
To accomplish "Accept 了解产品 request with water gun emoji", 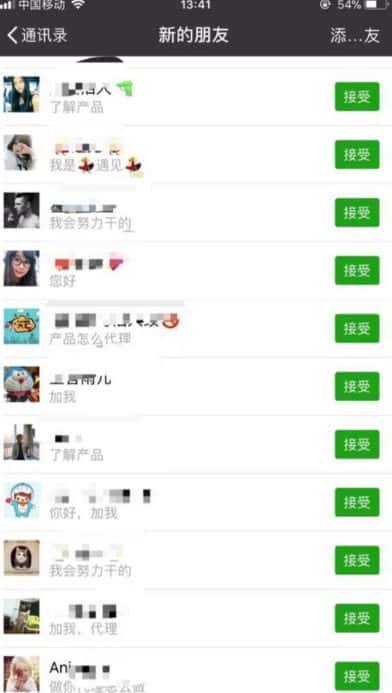I will click(x=357, y=96).
